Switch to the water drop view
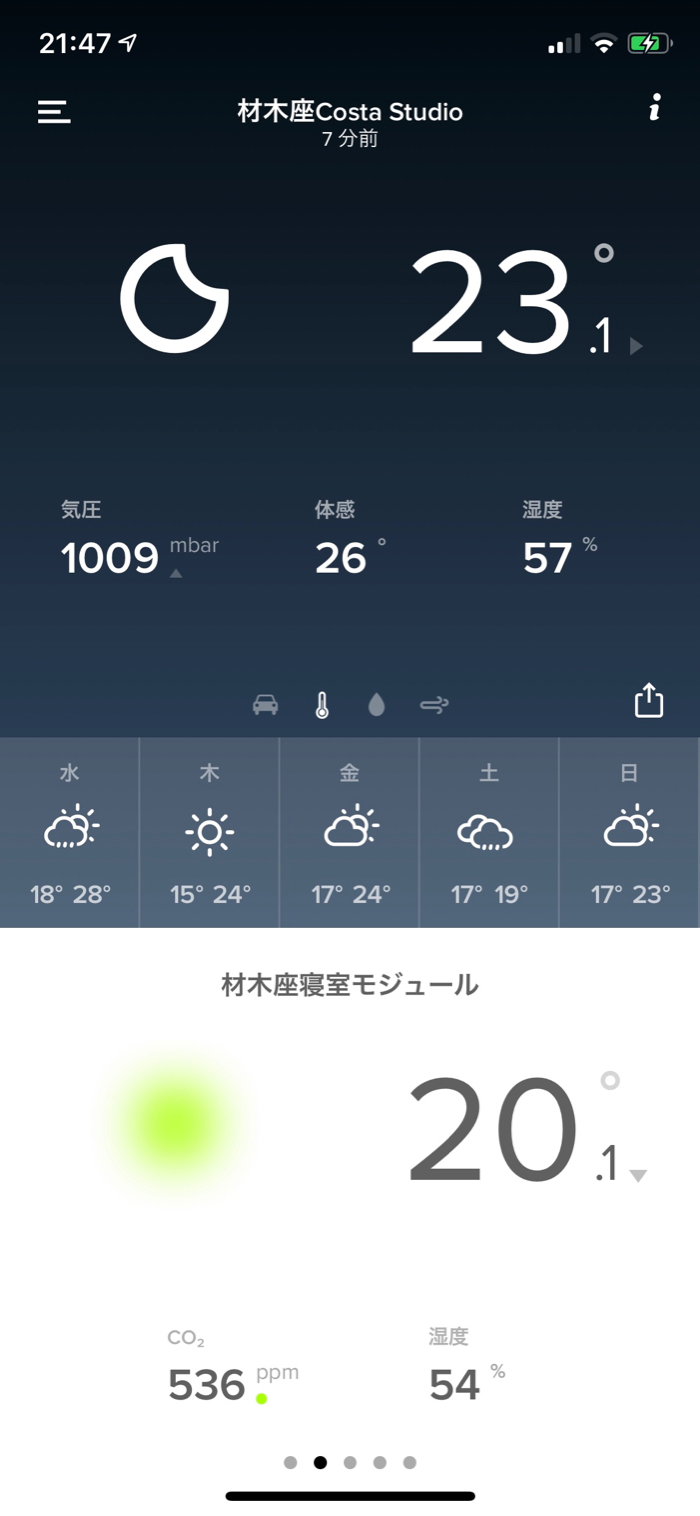 coord(376,705)
